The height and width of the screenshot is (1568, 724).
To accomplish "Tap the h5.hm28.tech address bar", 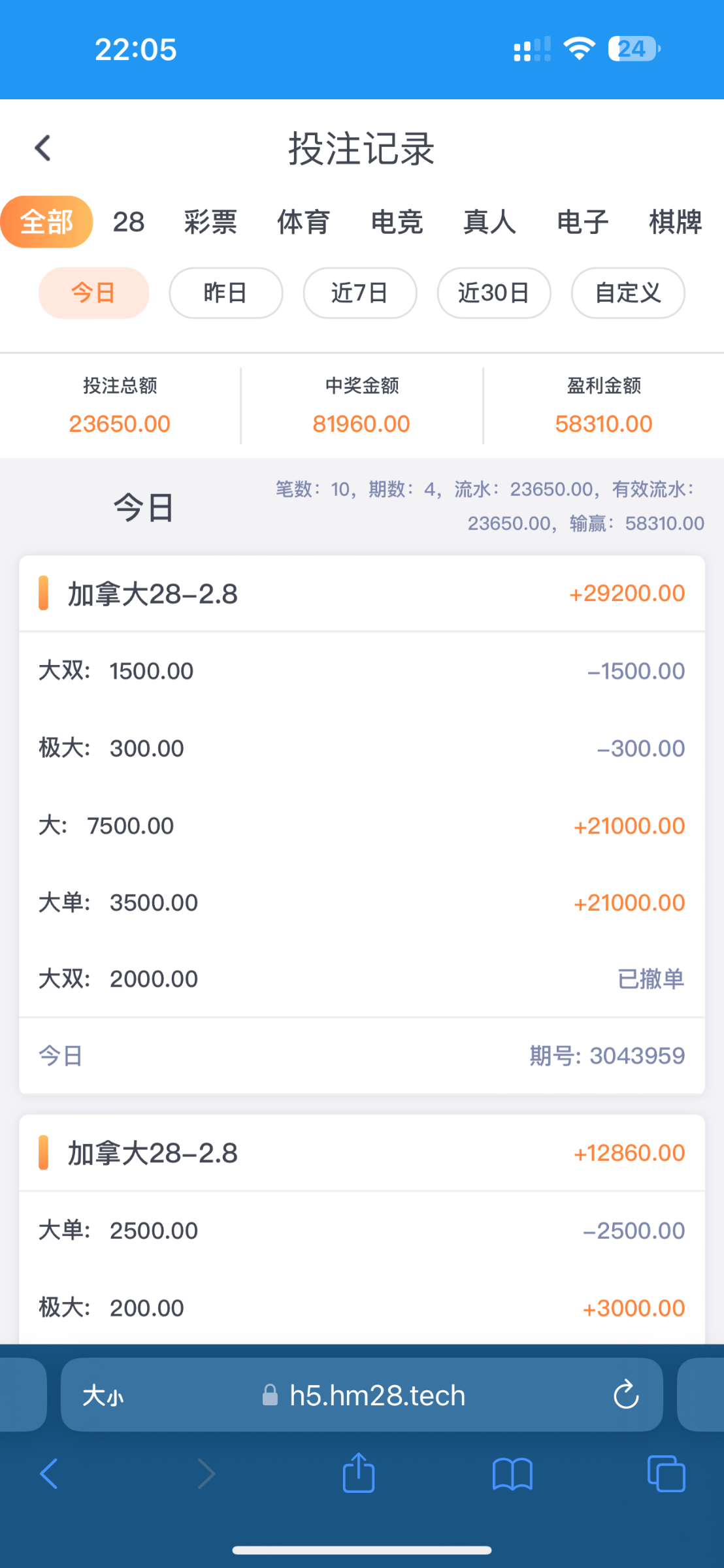I will (376, 1396).
